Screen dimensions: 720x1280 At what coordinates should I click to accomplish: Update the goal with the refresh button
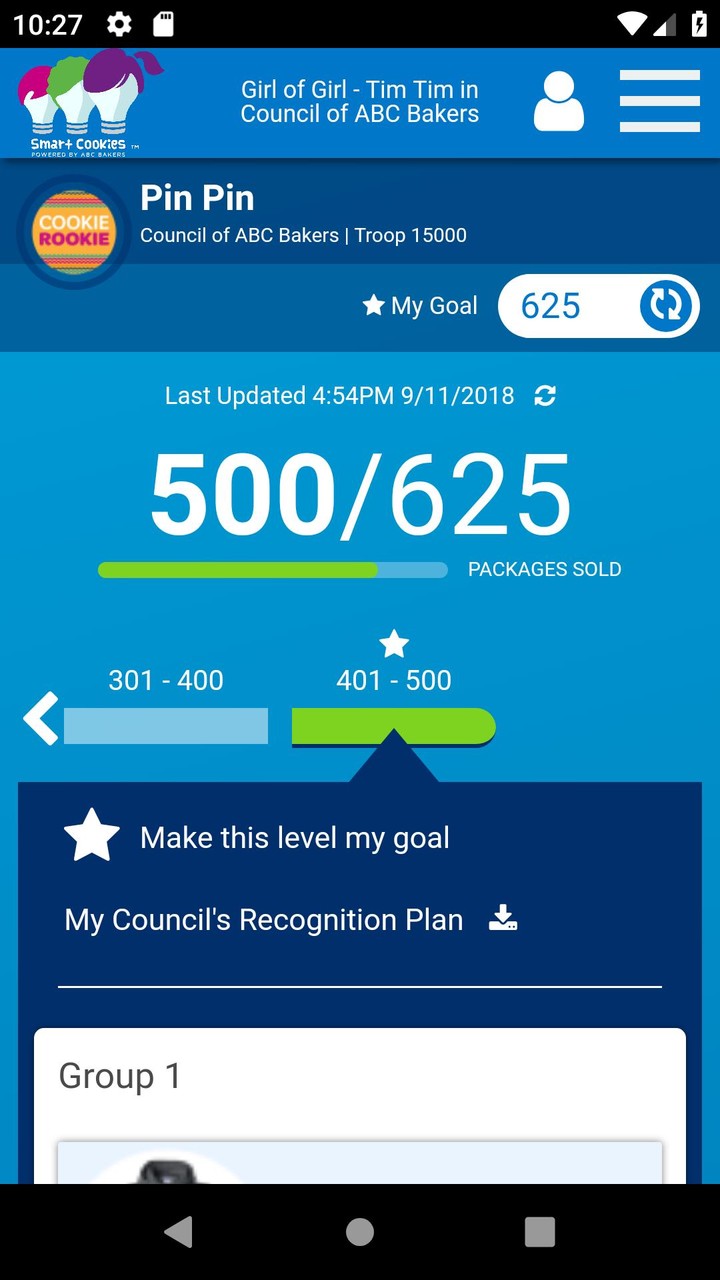[666, 305]
